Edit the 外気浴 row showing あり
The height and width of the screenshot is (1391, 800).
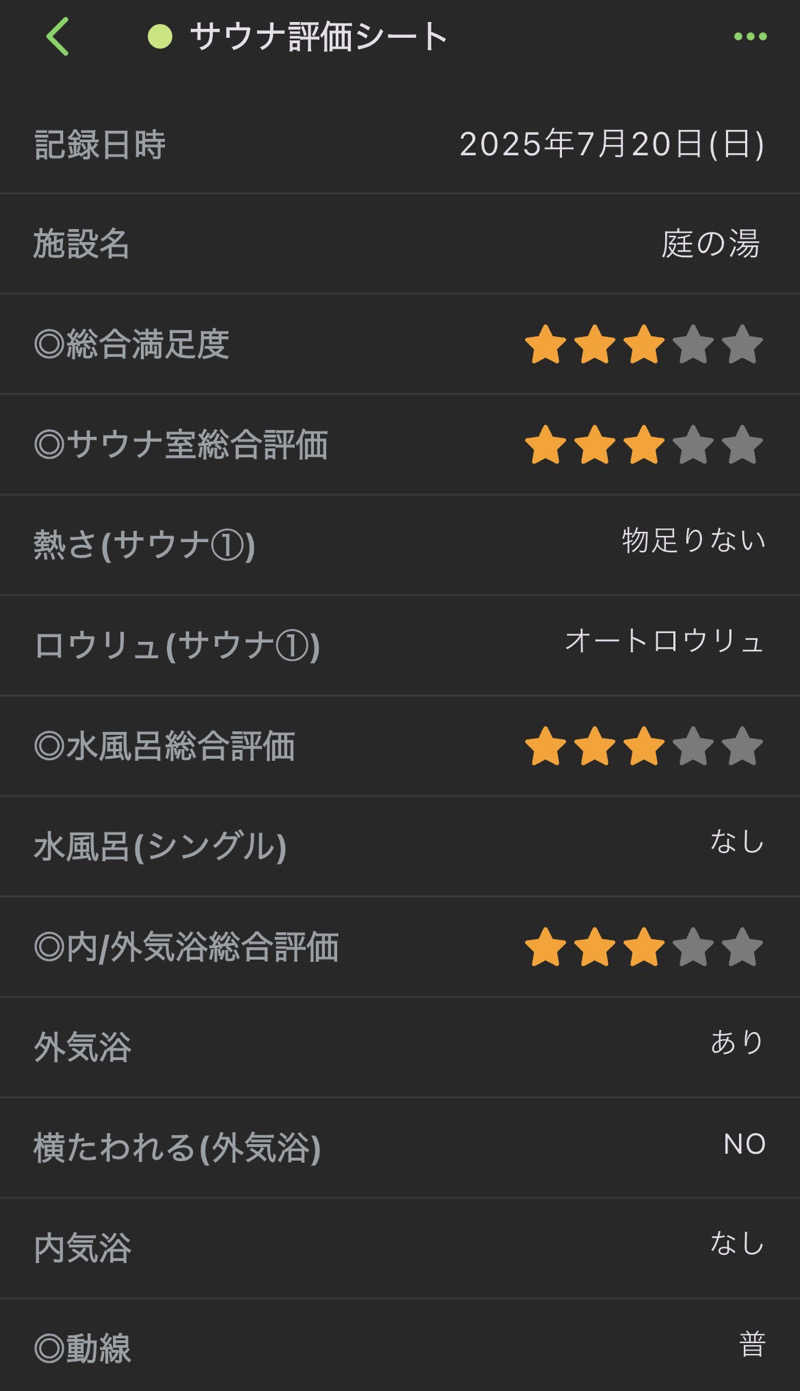[x=400, y=1047]
